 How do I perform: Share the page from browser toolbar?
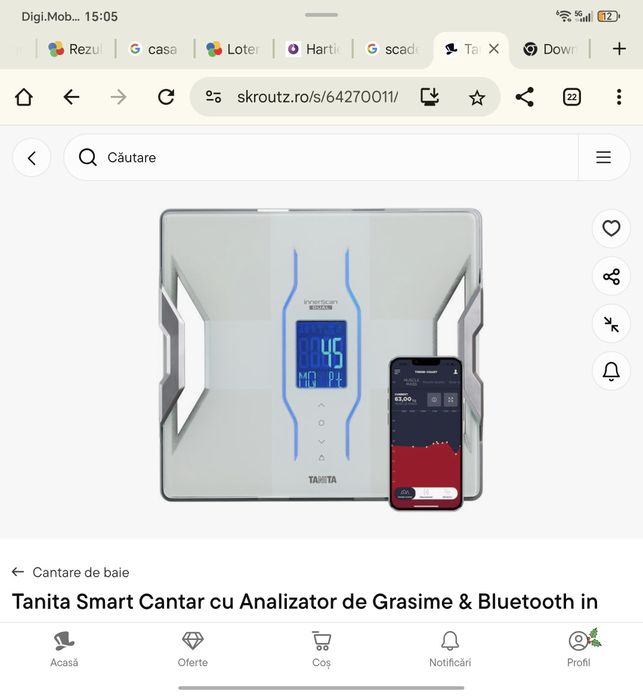click(x=524, y=97)
